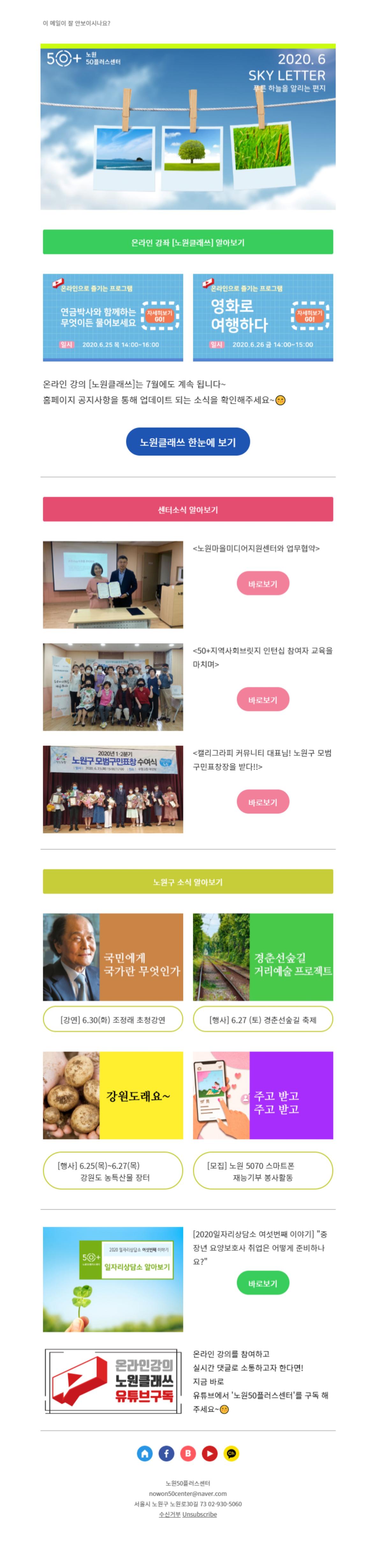Open the 영화로 여행하다 program banner
Screen dimensions: 373x1568
click(x=262, y=317)
